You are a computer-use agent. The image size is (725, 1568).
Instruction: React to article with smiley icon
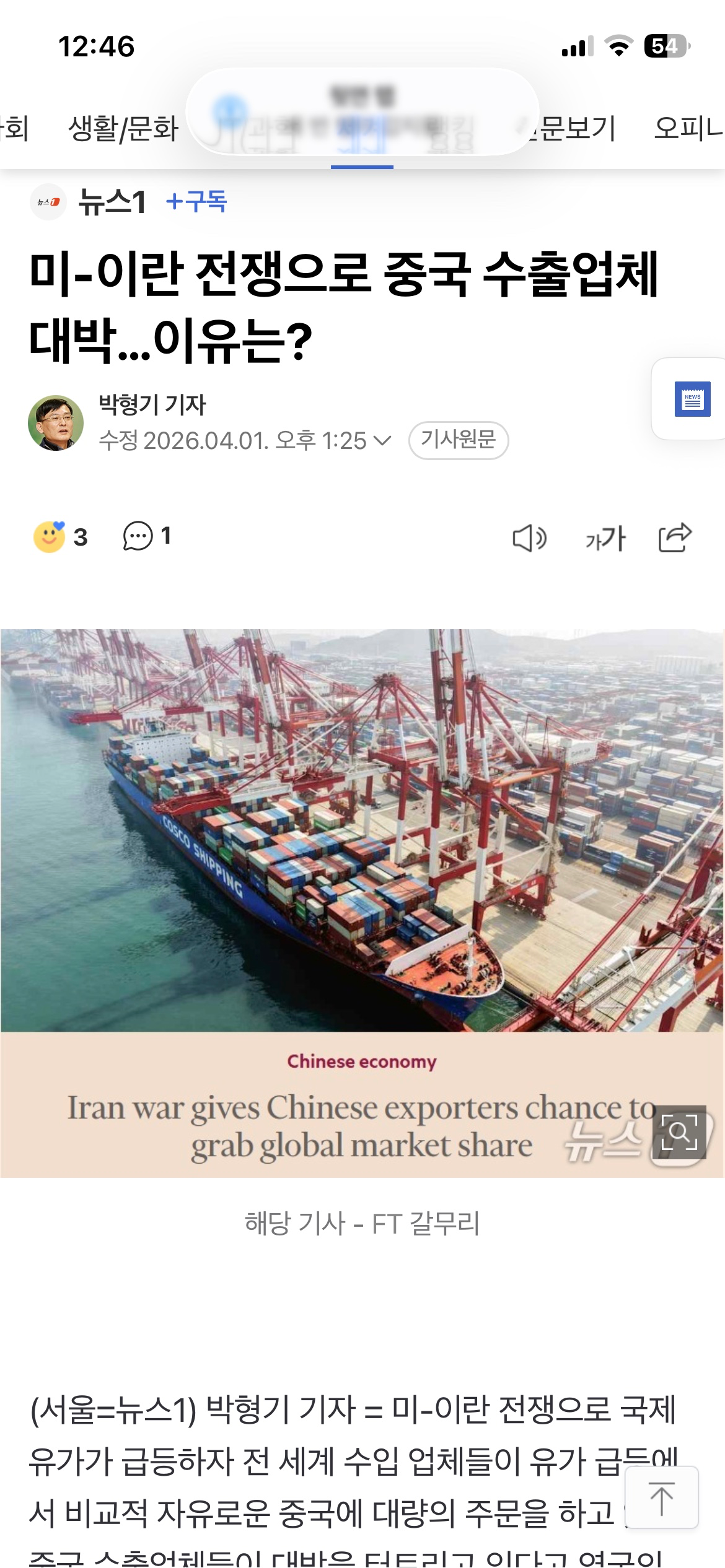click(x=50, y=537)
